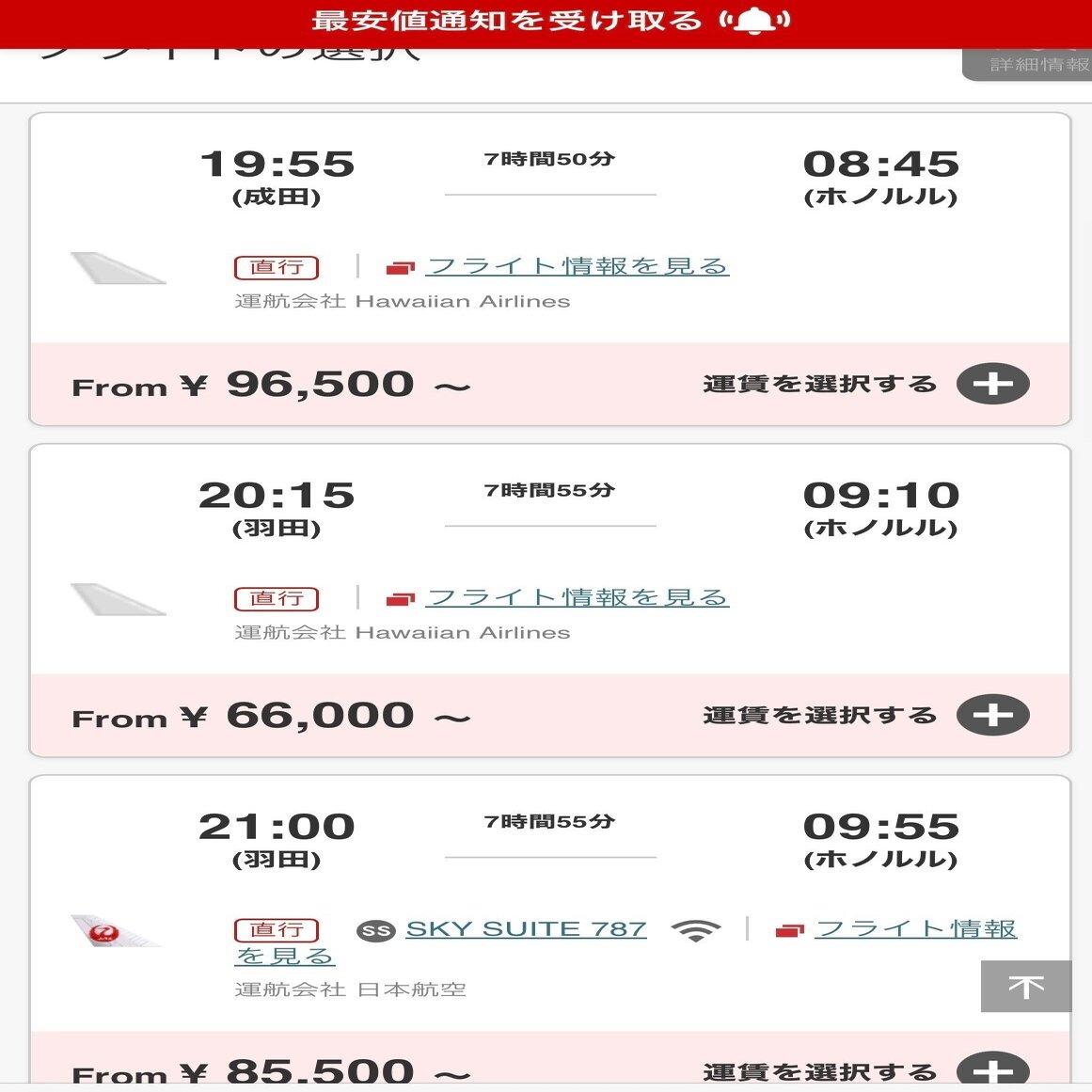View flight info for the 19:55 Narita flight
Screen dimensions: 1092x1092
tap(577, 267)
